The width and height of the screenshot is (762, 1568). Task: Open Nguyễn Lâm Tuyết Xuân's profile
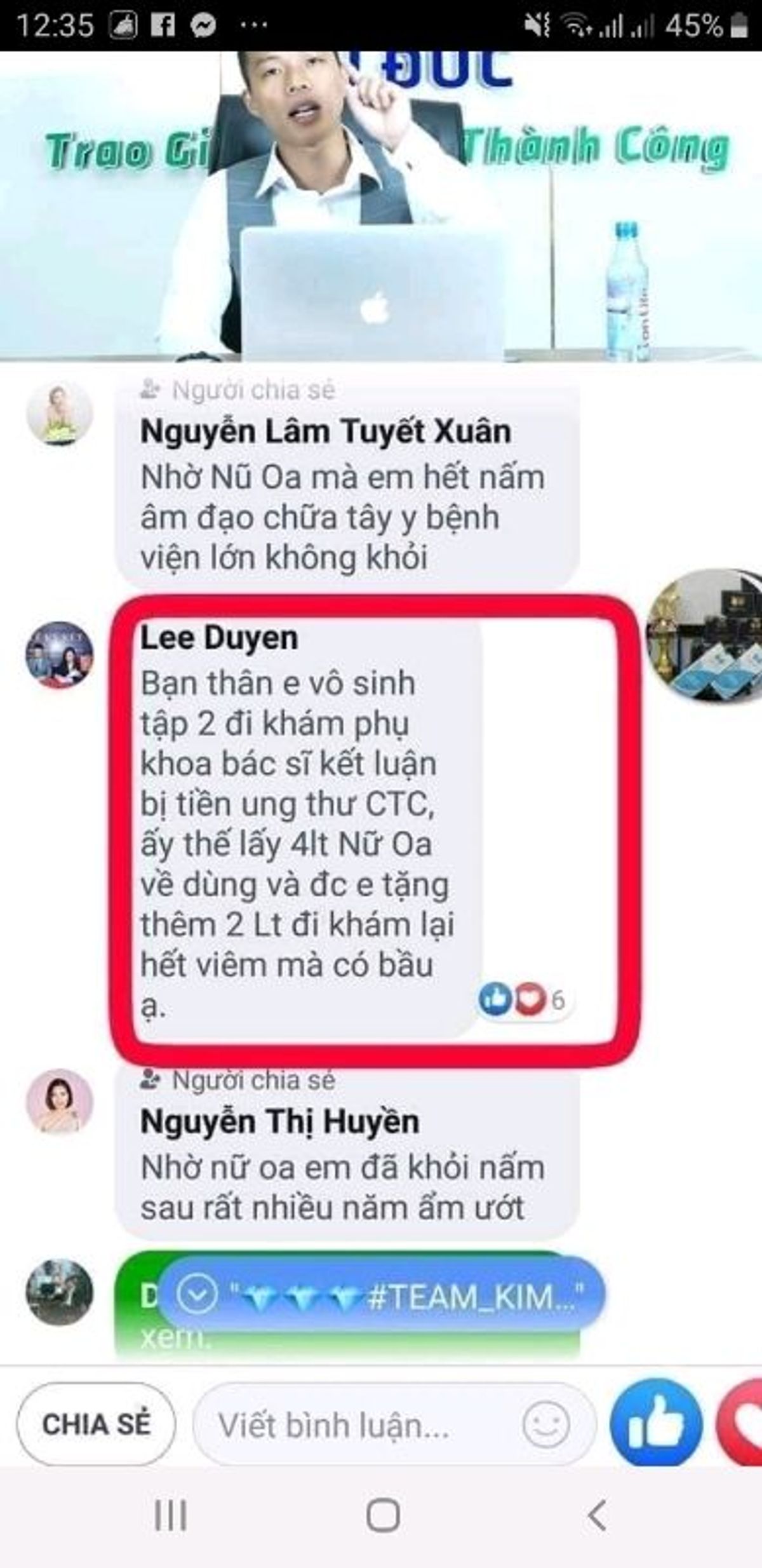pos(325,432)
